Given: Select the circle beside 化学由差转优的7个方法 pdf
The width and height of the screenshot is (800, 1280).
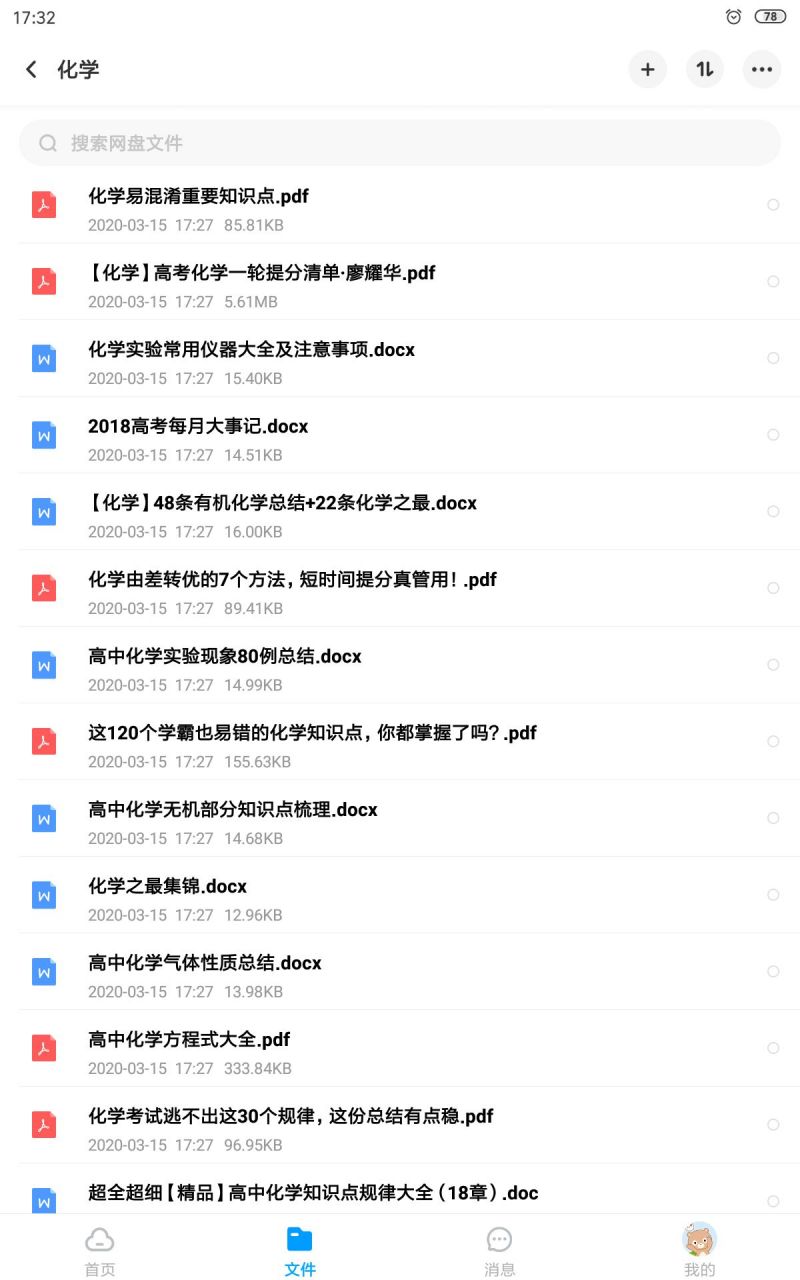Looking at the screenshot, I should click(x=773, y=588).
